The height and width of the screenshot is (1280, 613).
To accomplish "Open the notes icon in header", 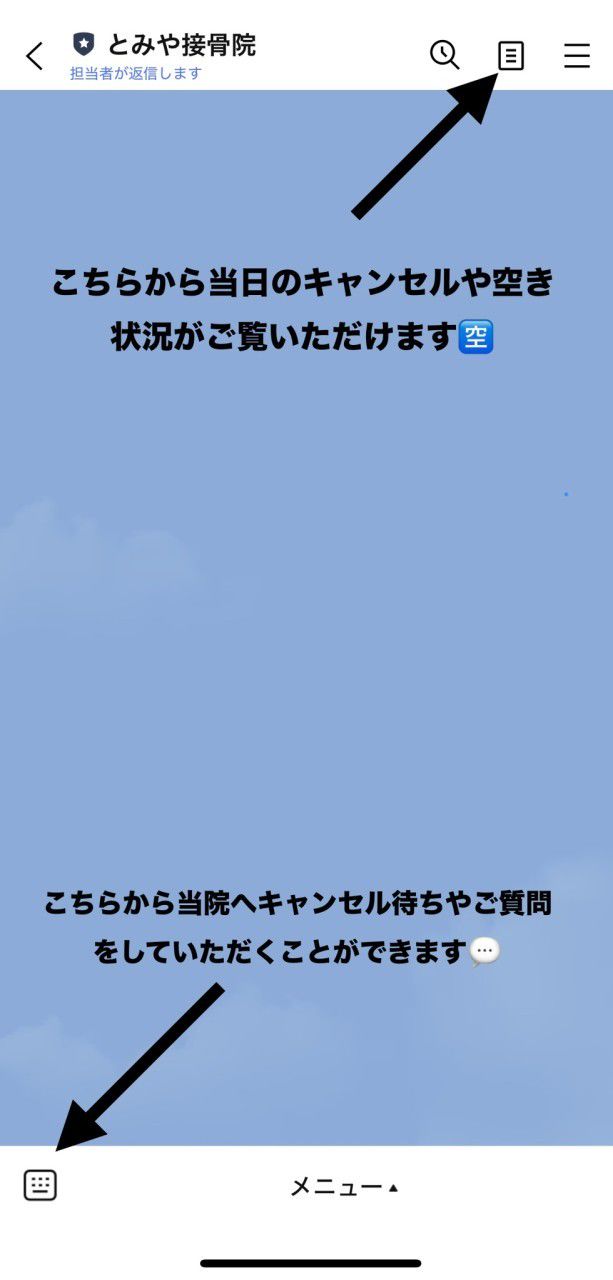I will coord(511,56).
